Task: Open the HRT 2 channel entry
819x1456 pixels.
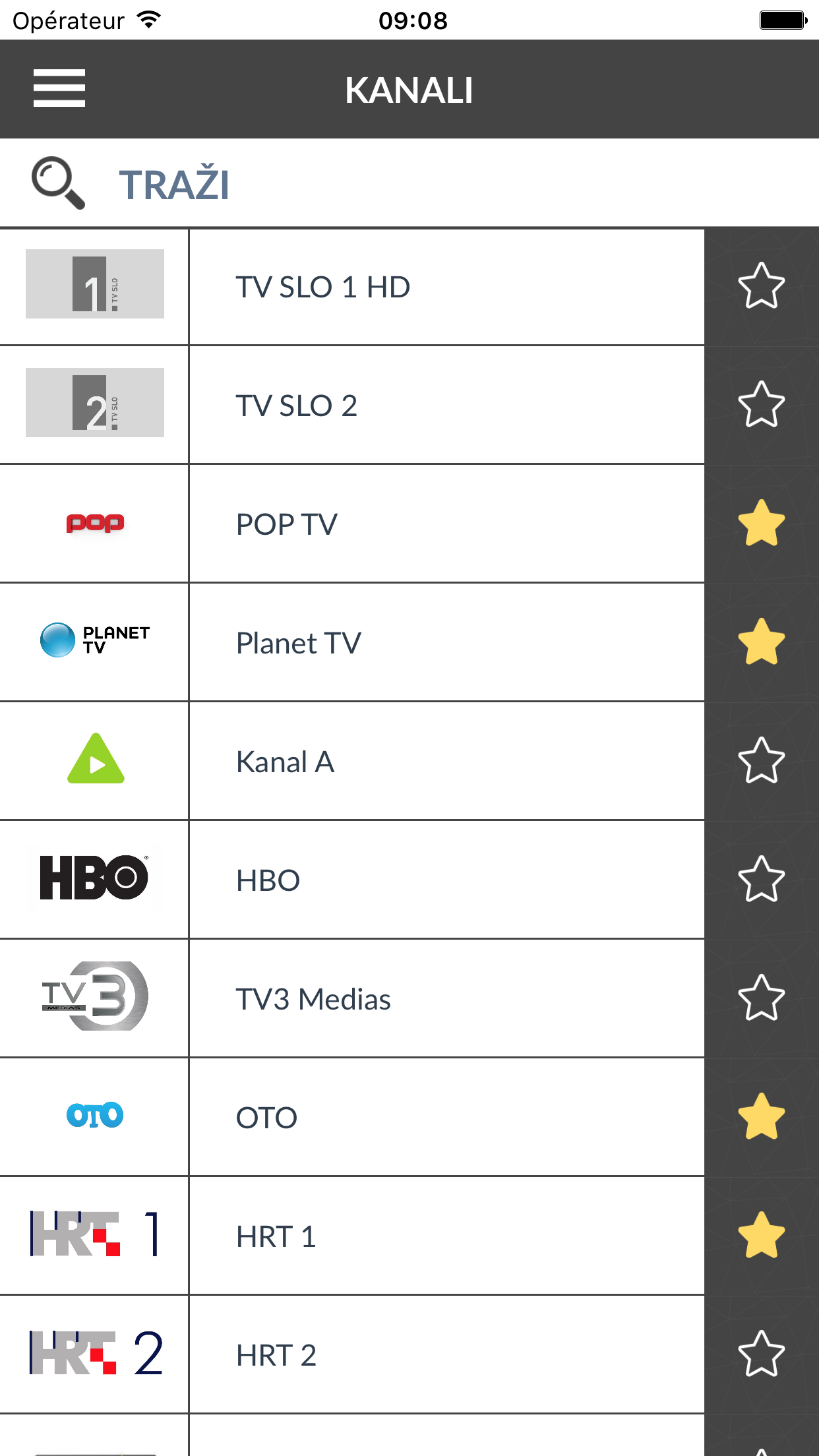Action: pos(447,1355)
